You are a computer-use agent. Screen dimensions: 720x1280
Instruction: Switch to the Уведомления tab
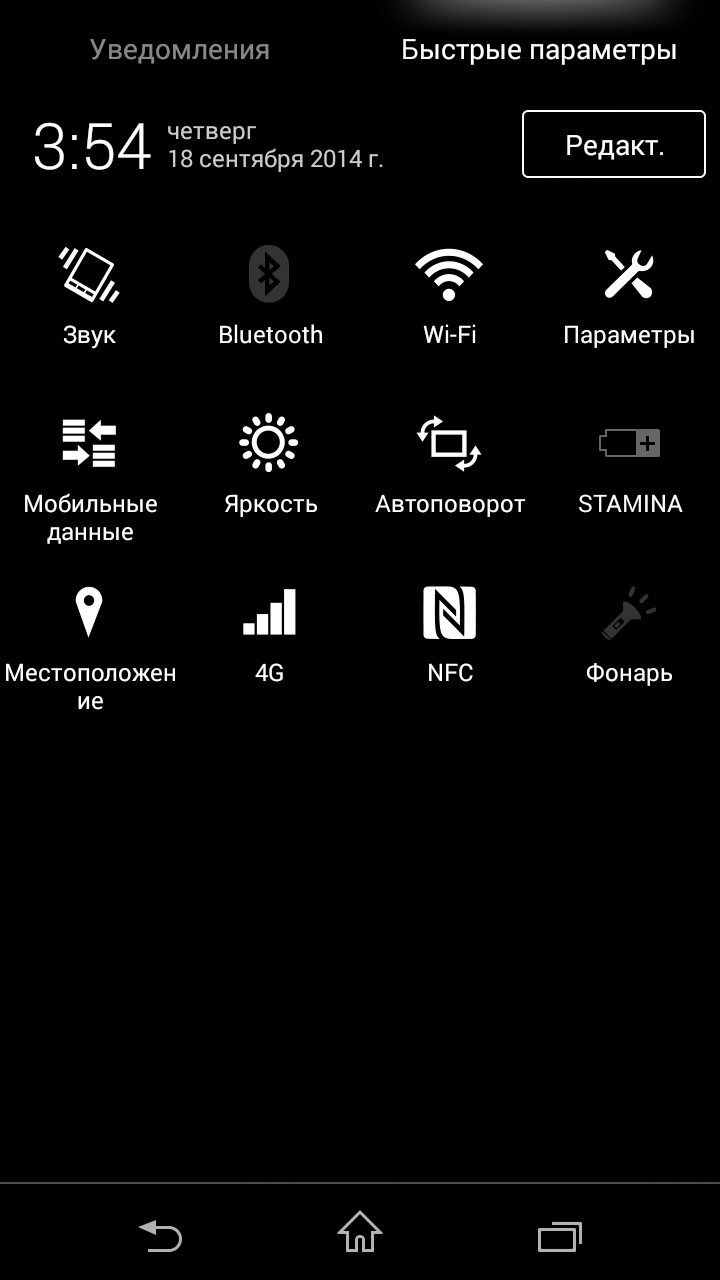pos(180,50)
